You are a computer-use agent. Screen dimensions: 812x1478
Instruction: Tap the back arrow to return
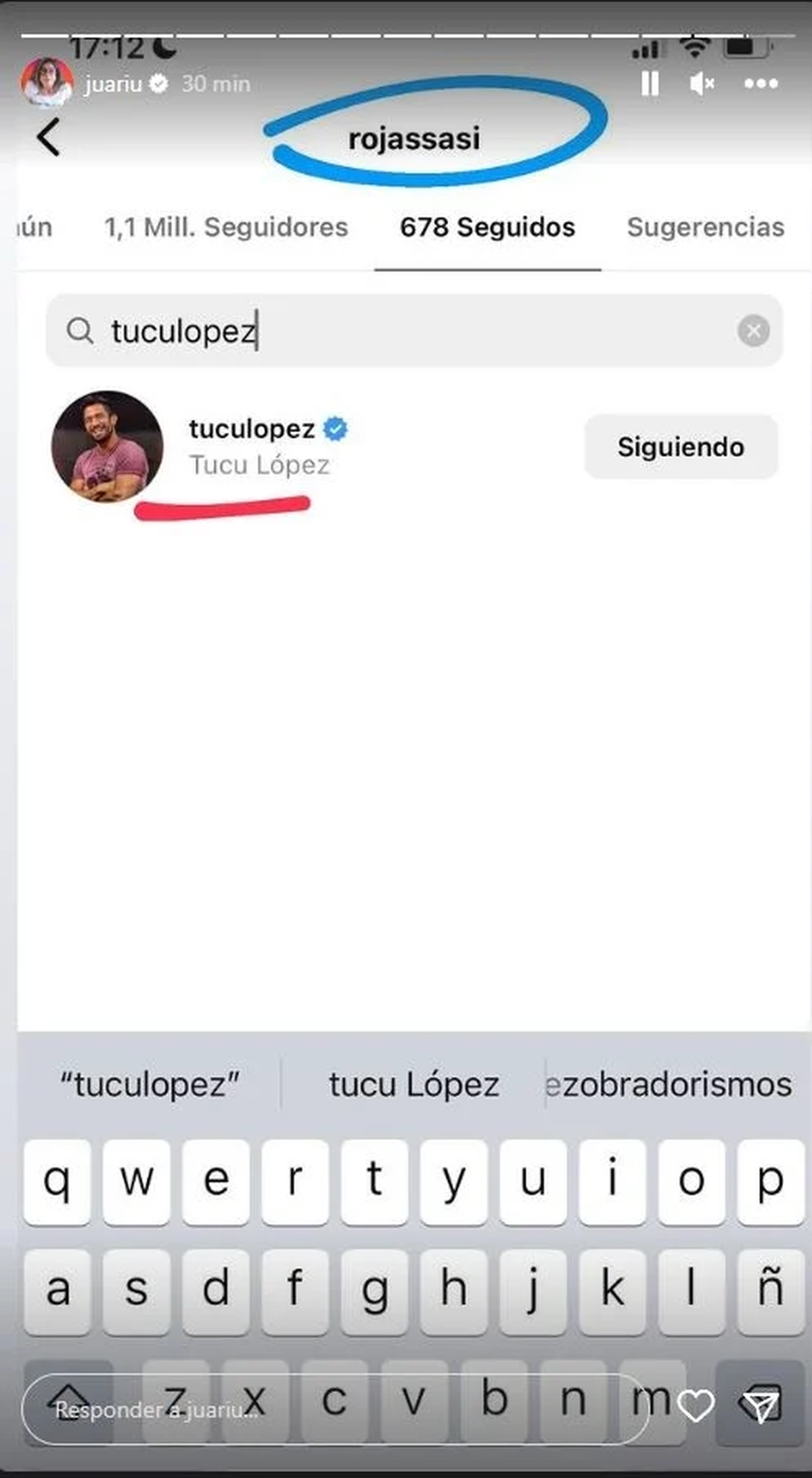[x=49, y=137]
